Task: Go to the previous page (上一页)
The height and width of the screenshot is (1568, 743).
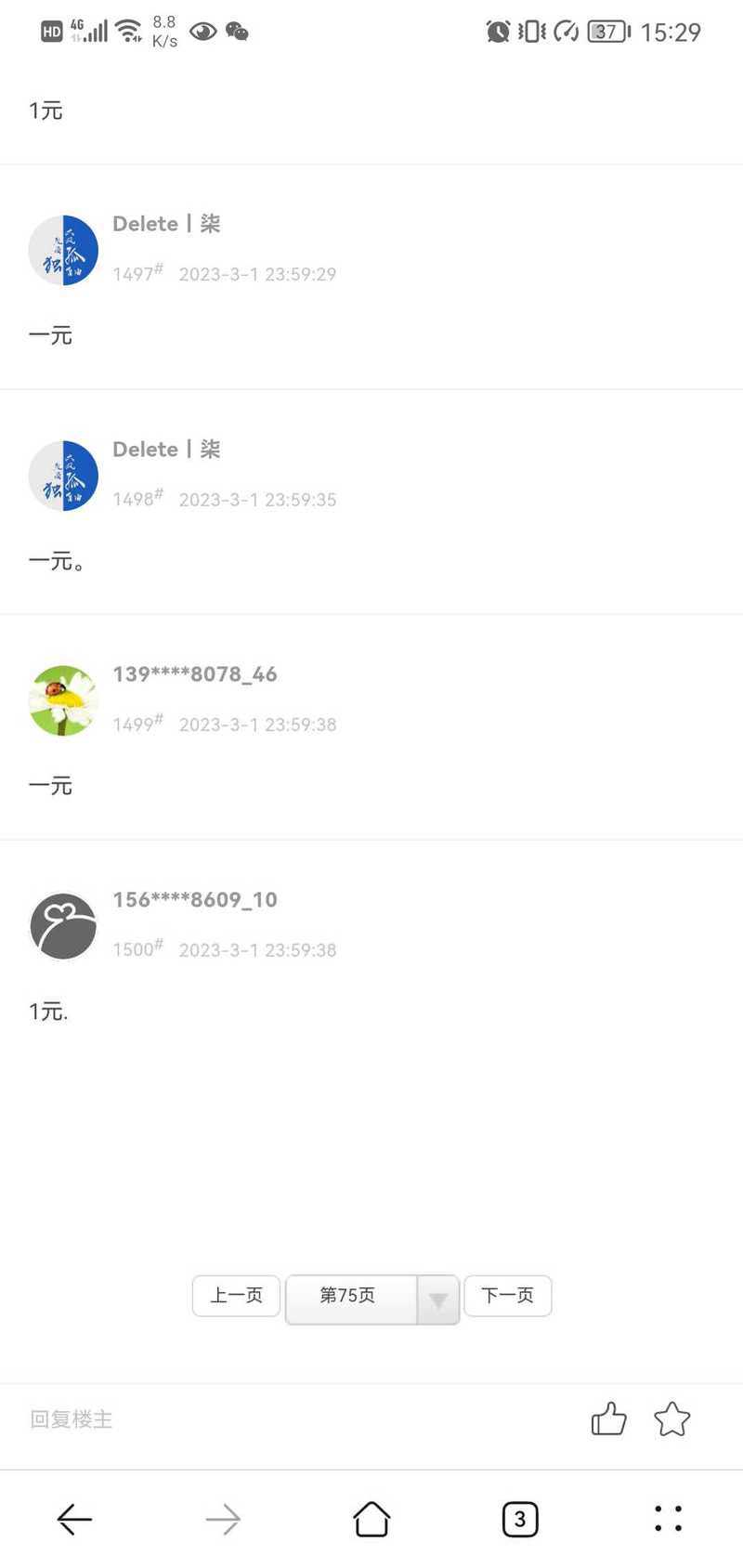Action: pos(236,1295)
